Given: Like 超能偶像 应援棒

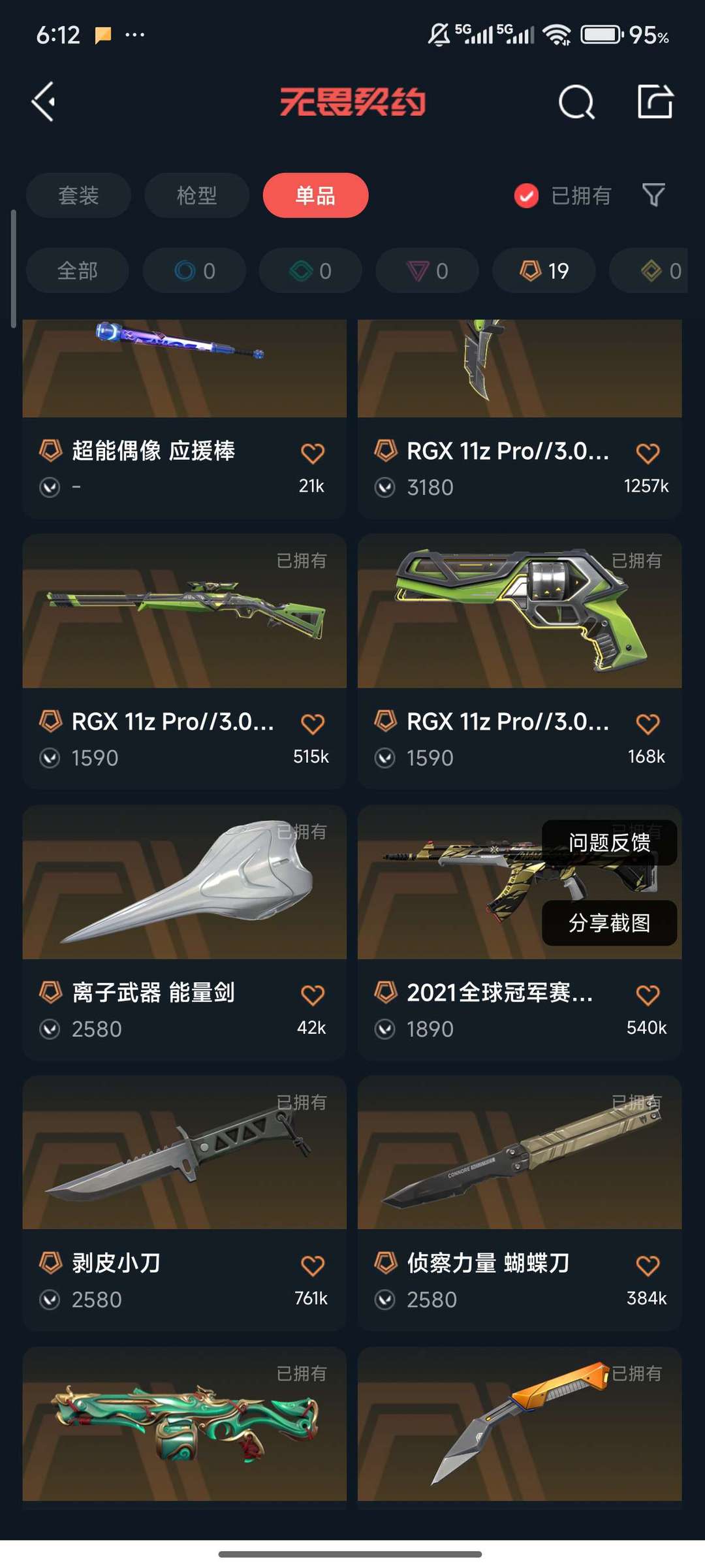Looking at the screenshot, I should [313, 453].
